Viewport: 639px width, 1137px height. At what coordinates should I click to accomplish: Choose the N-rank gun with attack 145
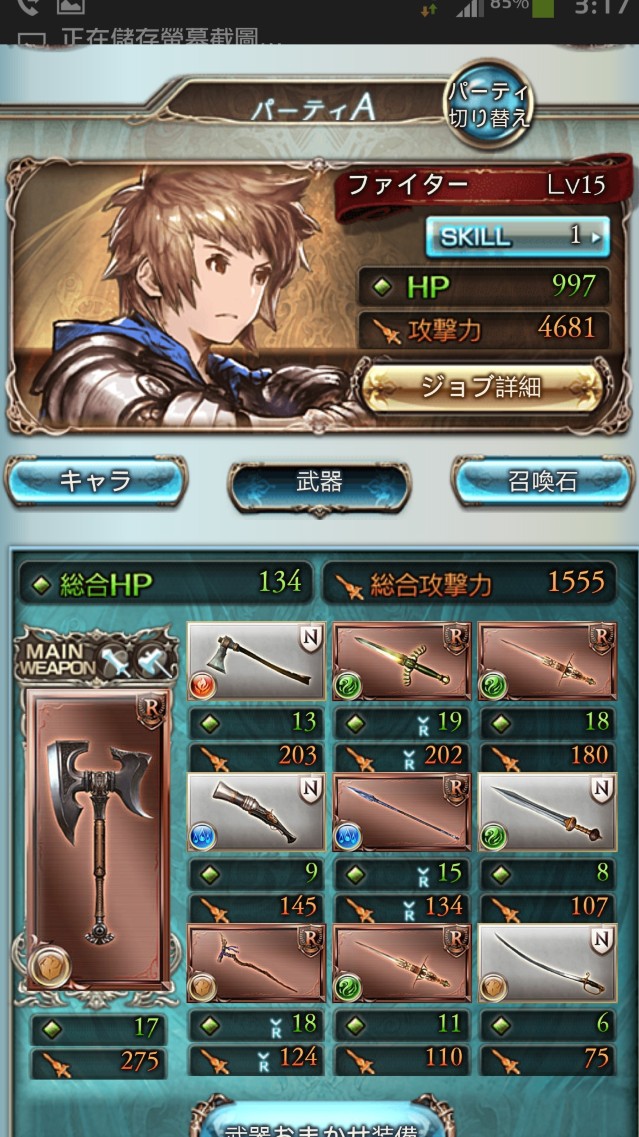point(256,812)
